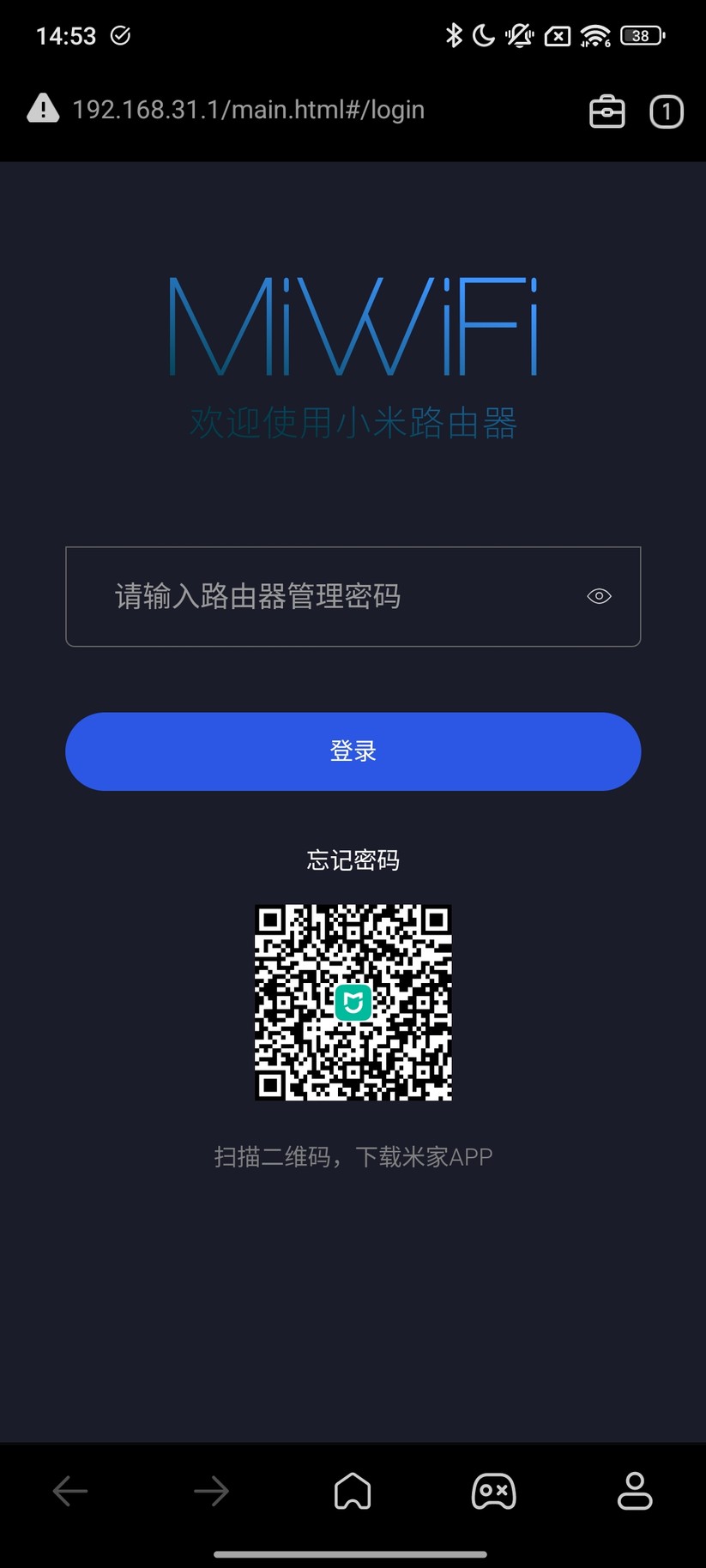This screenshot has width=706, height=1568.
Task: Tap the warning icon beside the URL
Action: pos(42,109)
